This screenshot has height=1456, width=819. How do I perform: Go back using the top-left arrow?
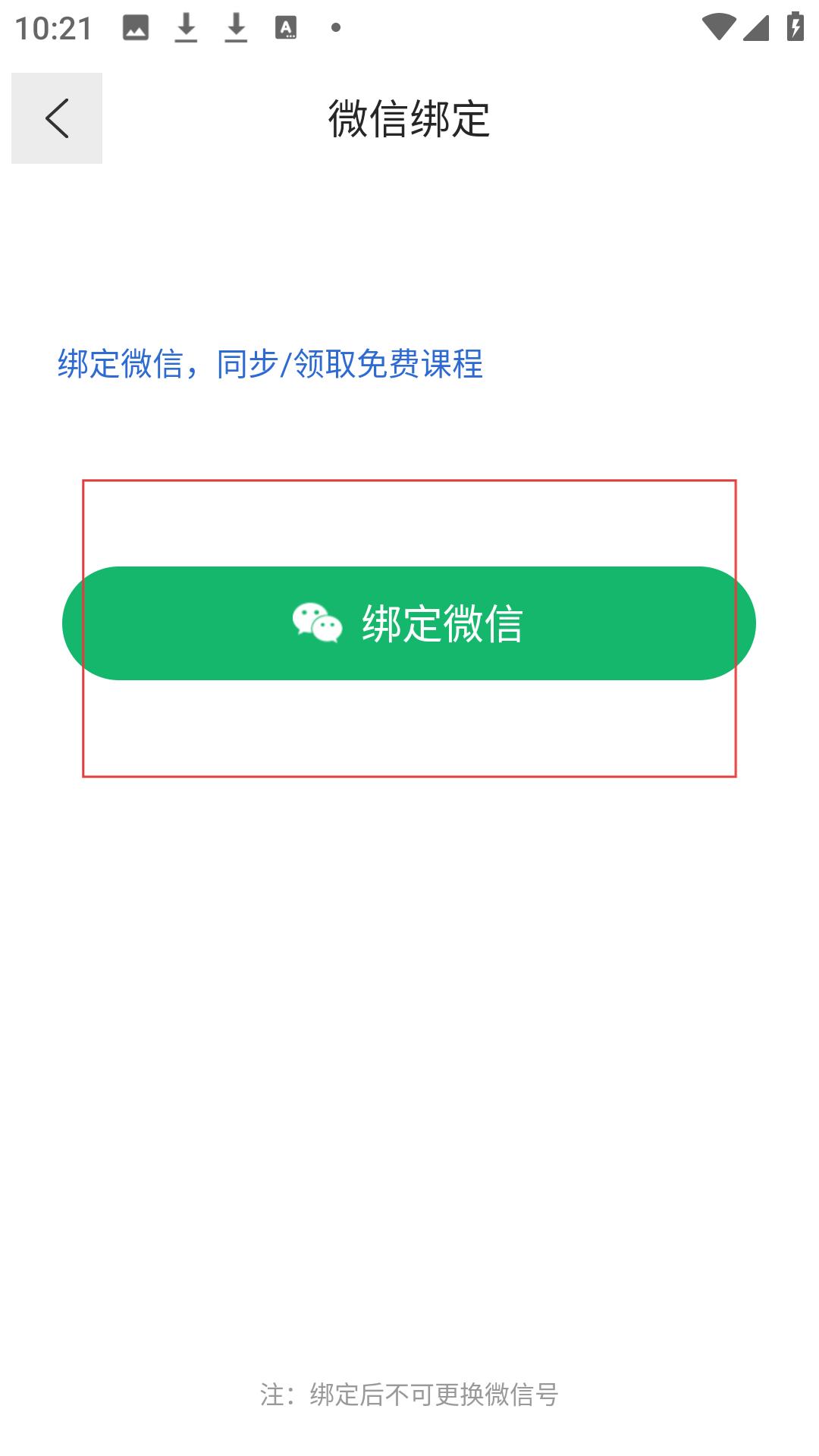[57, 118]
